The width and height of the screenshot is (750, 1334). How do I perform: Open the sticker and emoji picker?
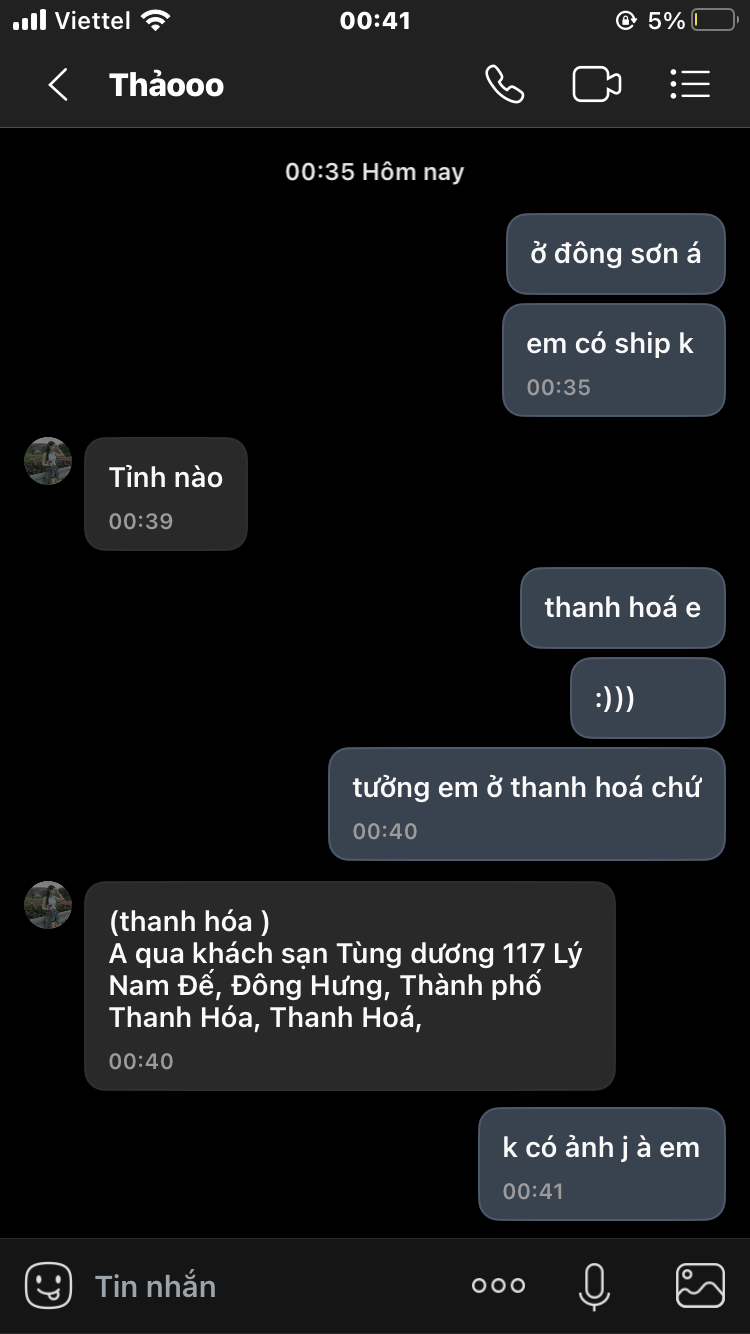[47, 1285]
